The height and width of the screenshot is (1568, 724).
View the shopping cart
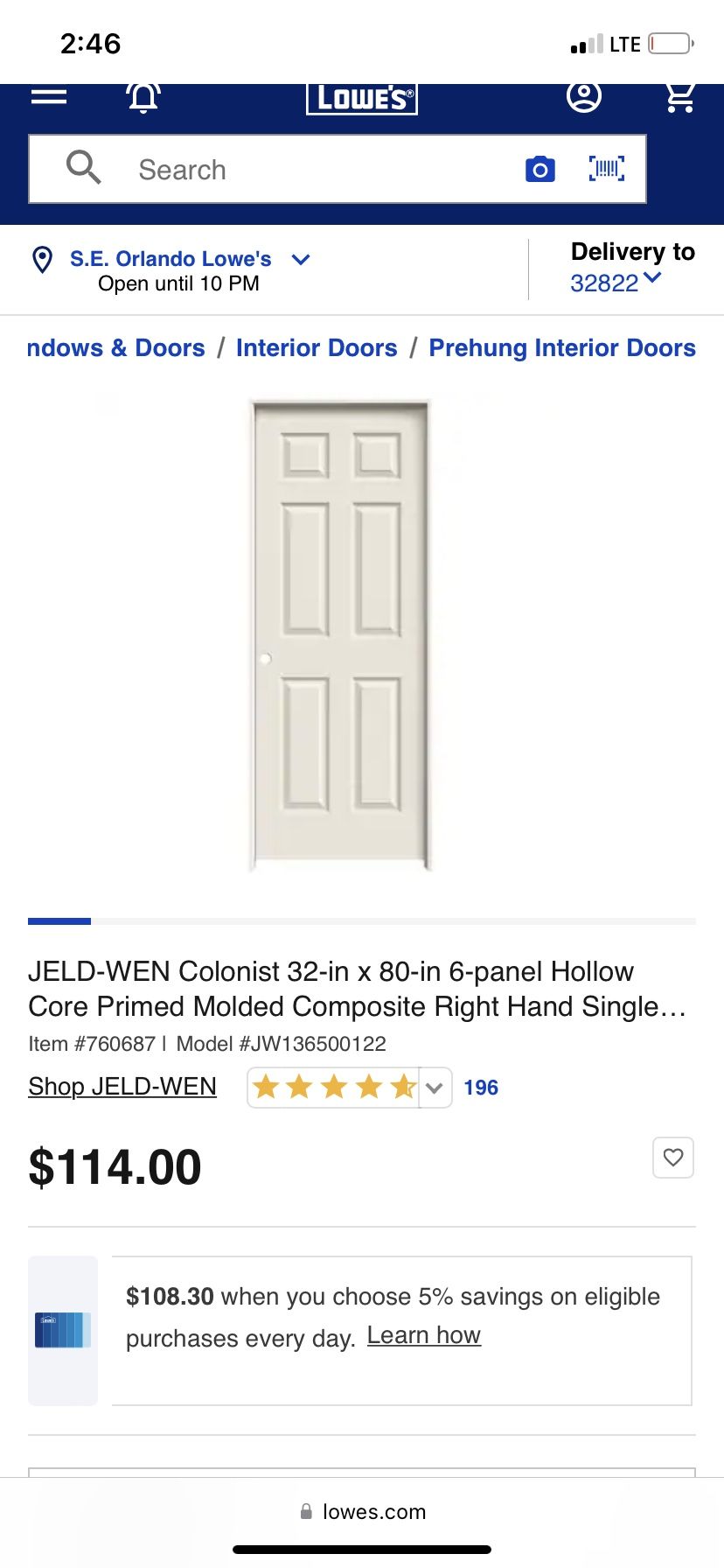[681, 96]
